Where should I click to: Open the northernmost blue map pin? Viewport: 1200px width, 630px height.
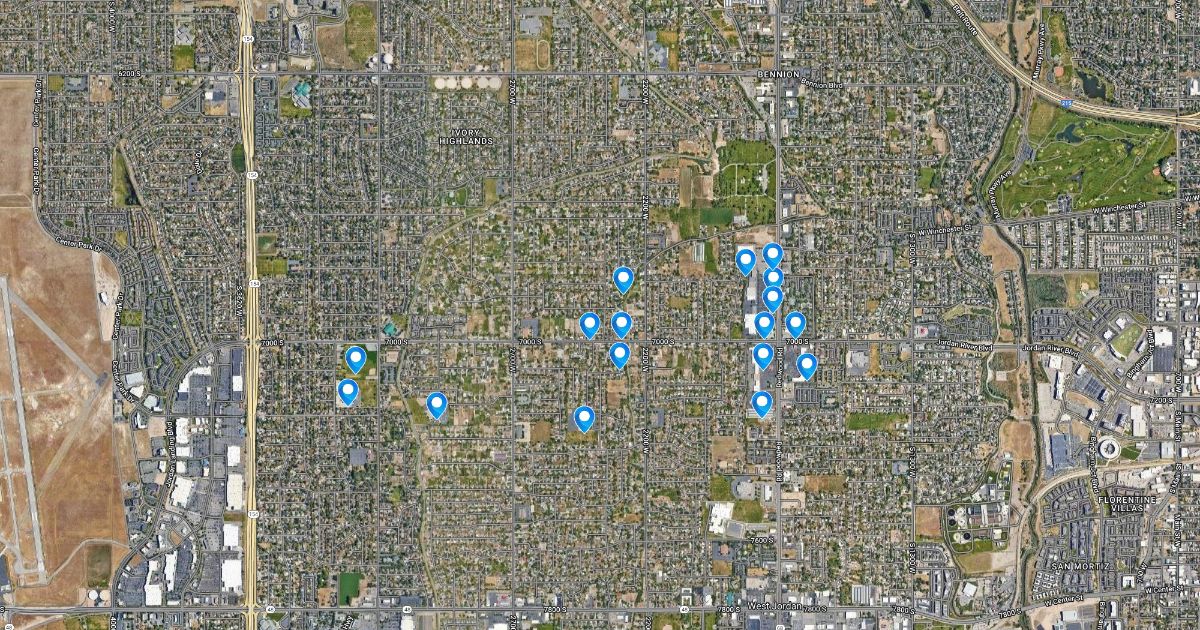(x=772, y=255)
